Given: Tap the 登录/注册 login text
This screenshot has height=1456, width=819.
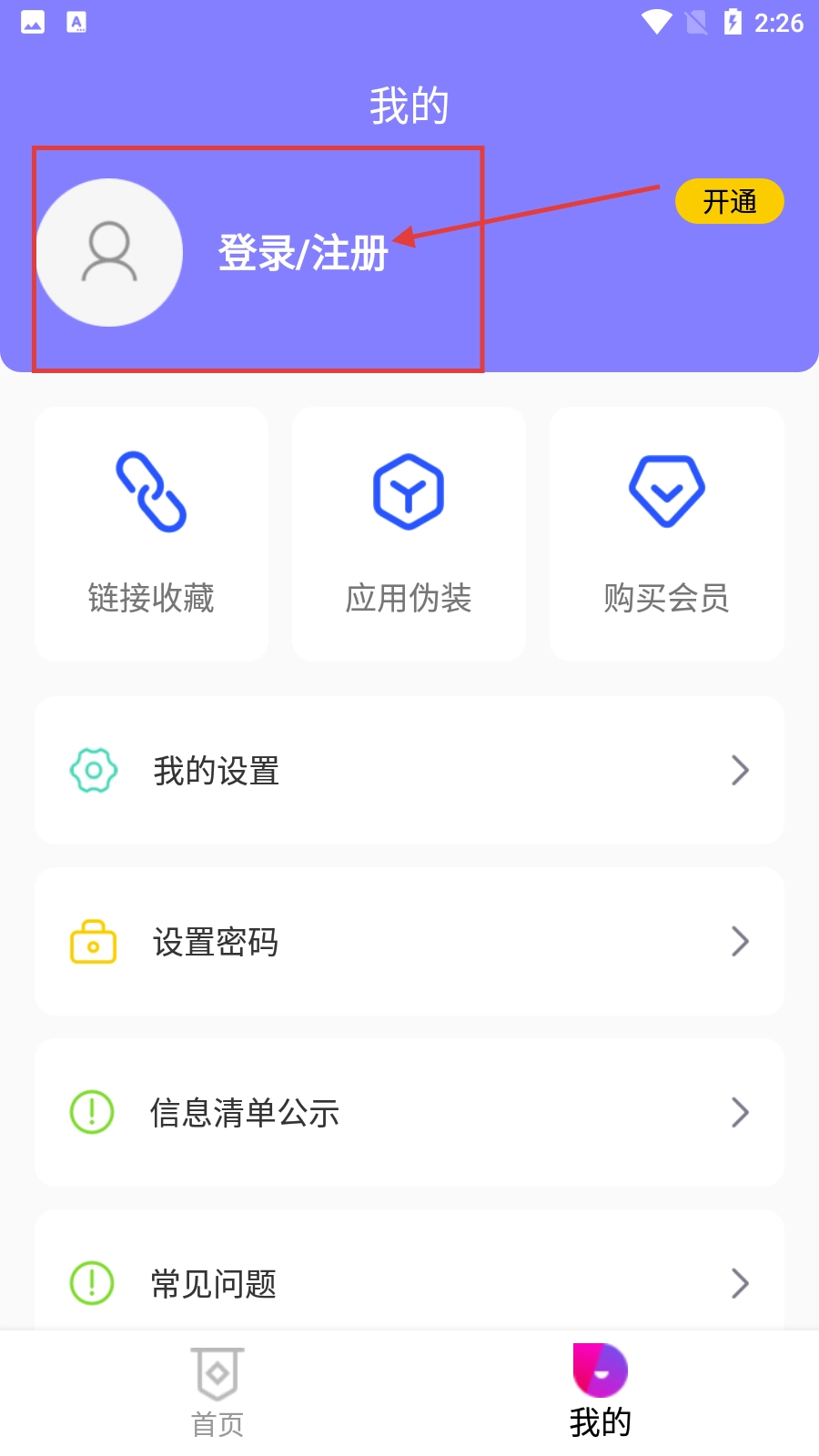Looking at the screenshot, I should [x=302, y=253].
